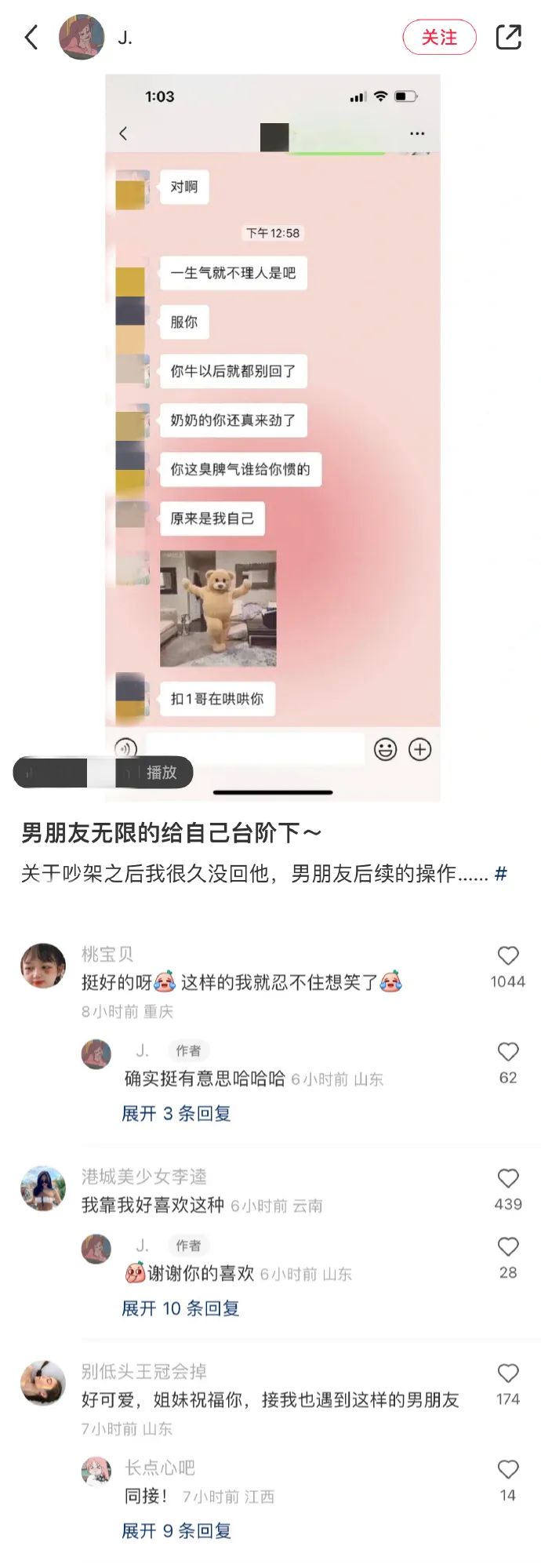This screenshot has width=541, height=1568.
Task: Like 长点心吧's reply 同接
Action: [508, 1469]
